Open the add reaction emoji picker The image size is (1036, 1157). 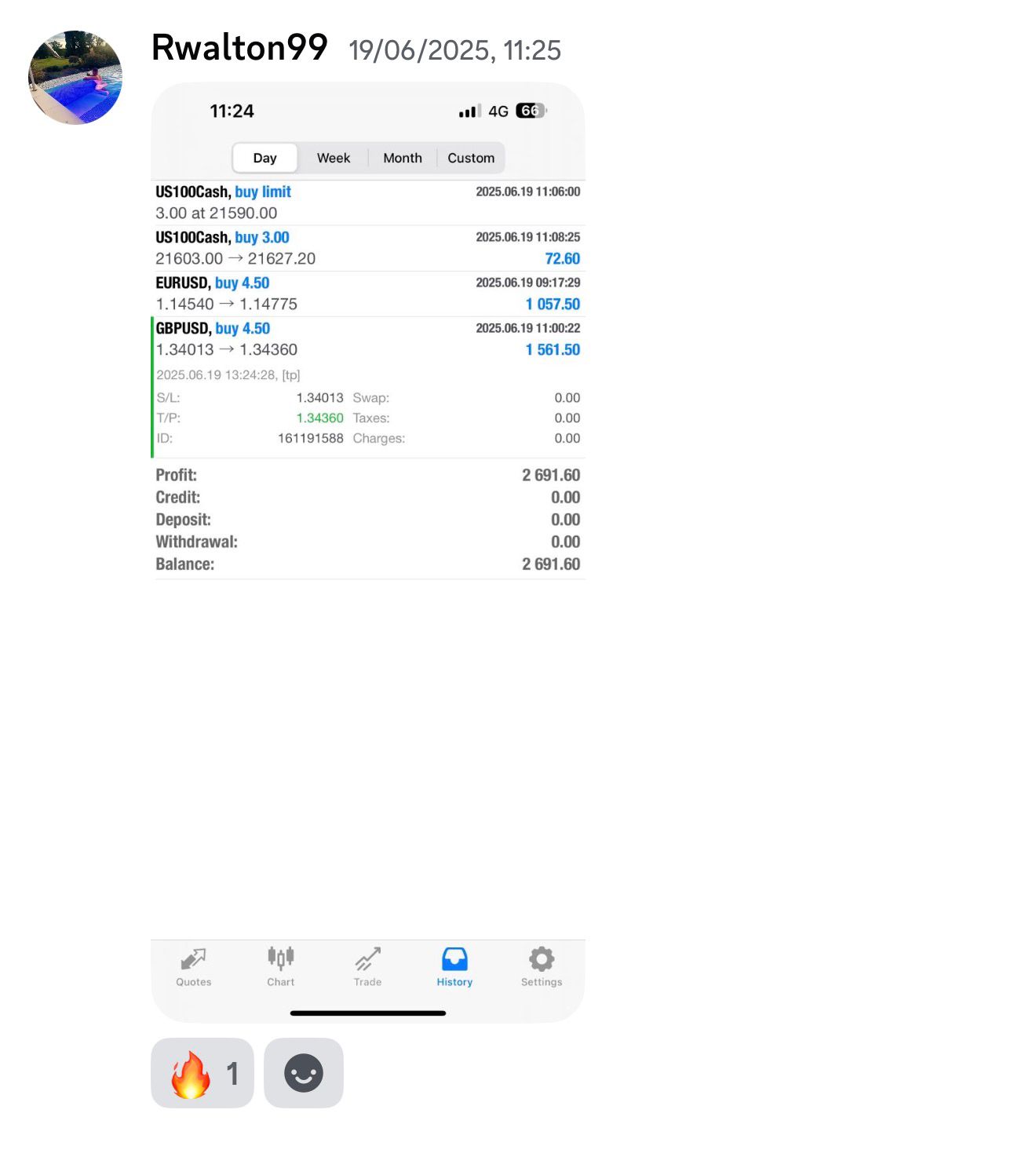tap(304, 1073)
